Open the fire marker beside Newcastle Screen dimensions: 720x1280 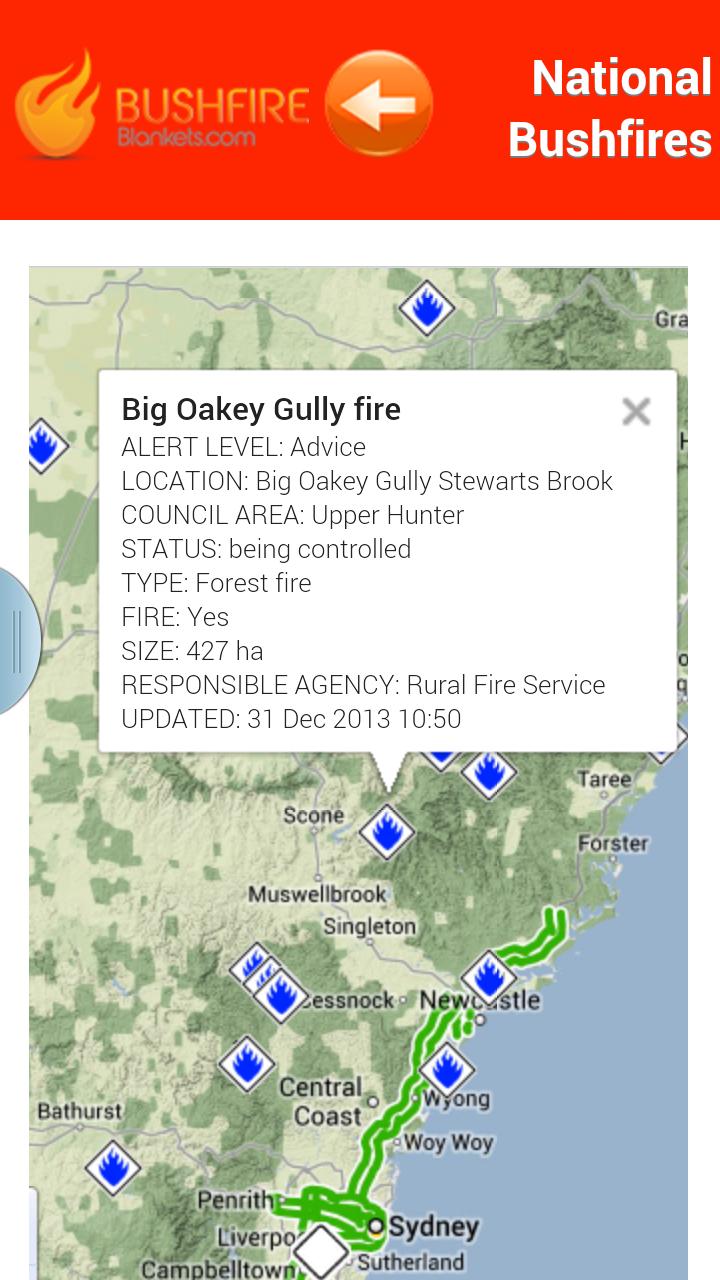pos(488,975)
